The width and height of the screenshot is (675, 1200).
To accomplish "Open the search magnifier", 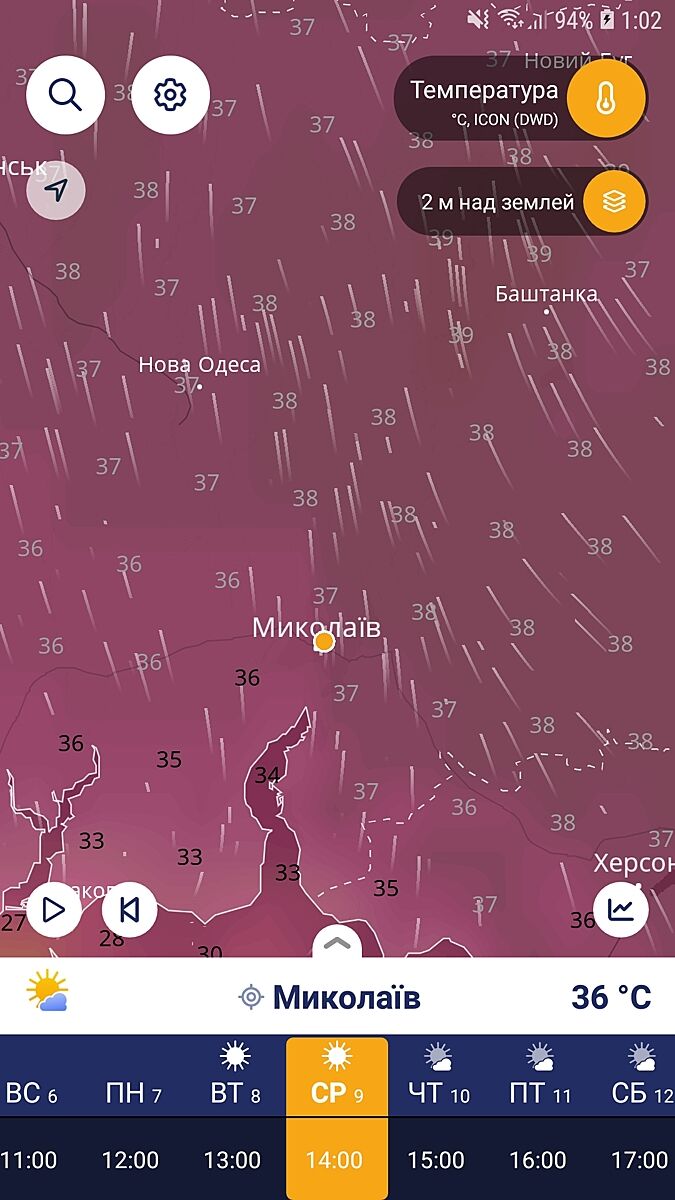I will pyautogui.click(x=65, y=95).
